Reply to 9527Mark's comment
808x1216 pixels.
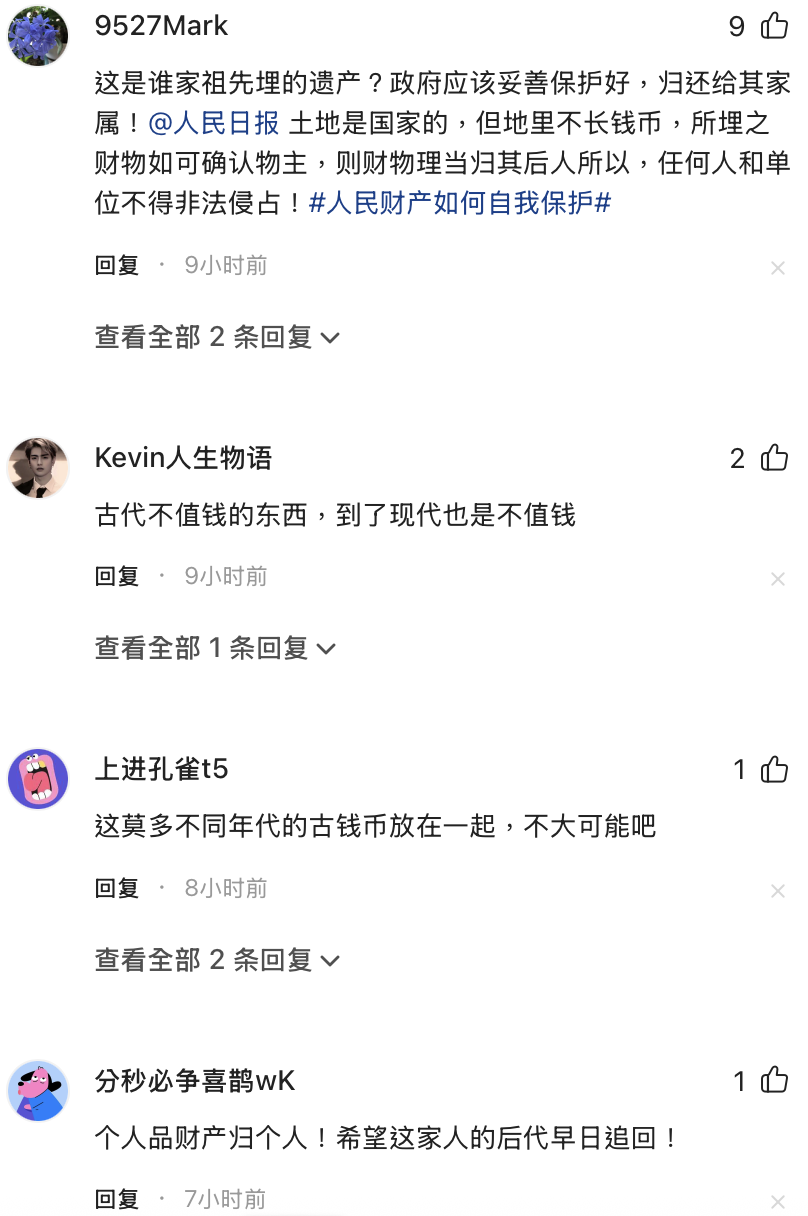click(117, 266)
